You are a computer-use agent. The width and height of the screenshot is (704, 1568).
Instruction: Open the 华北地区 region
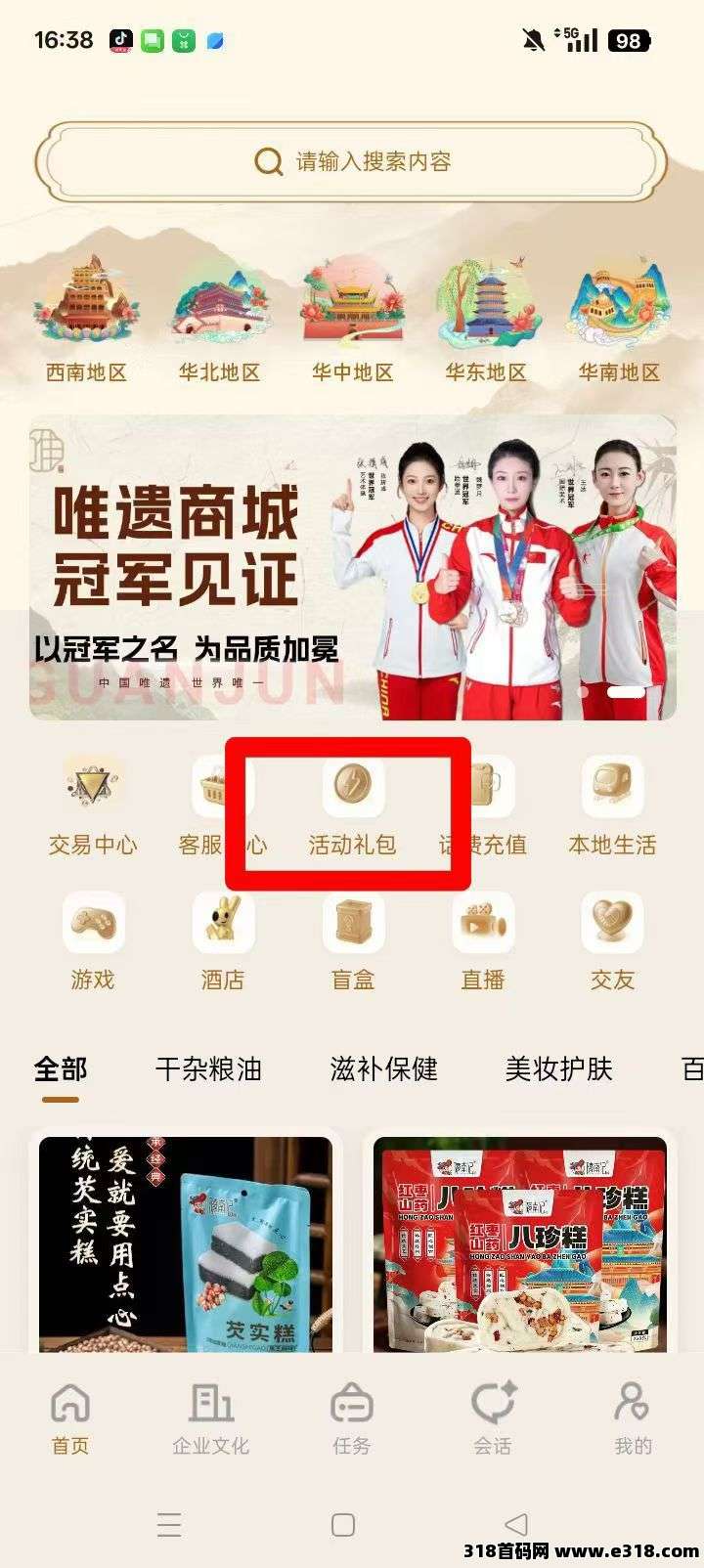[219, 318]
